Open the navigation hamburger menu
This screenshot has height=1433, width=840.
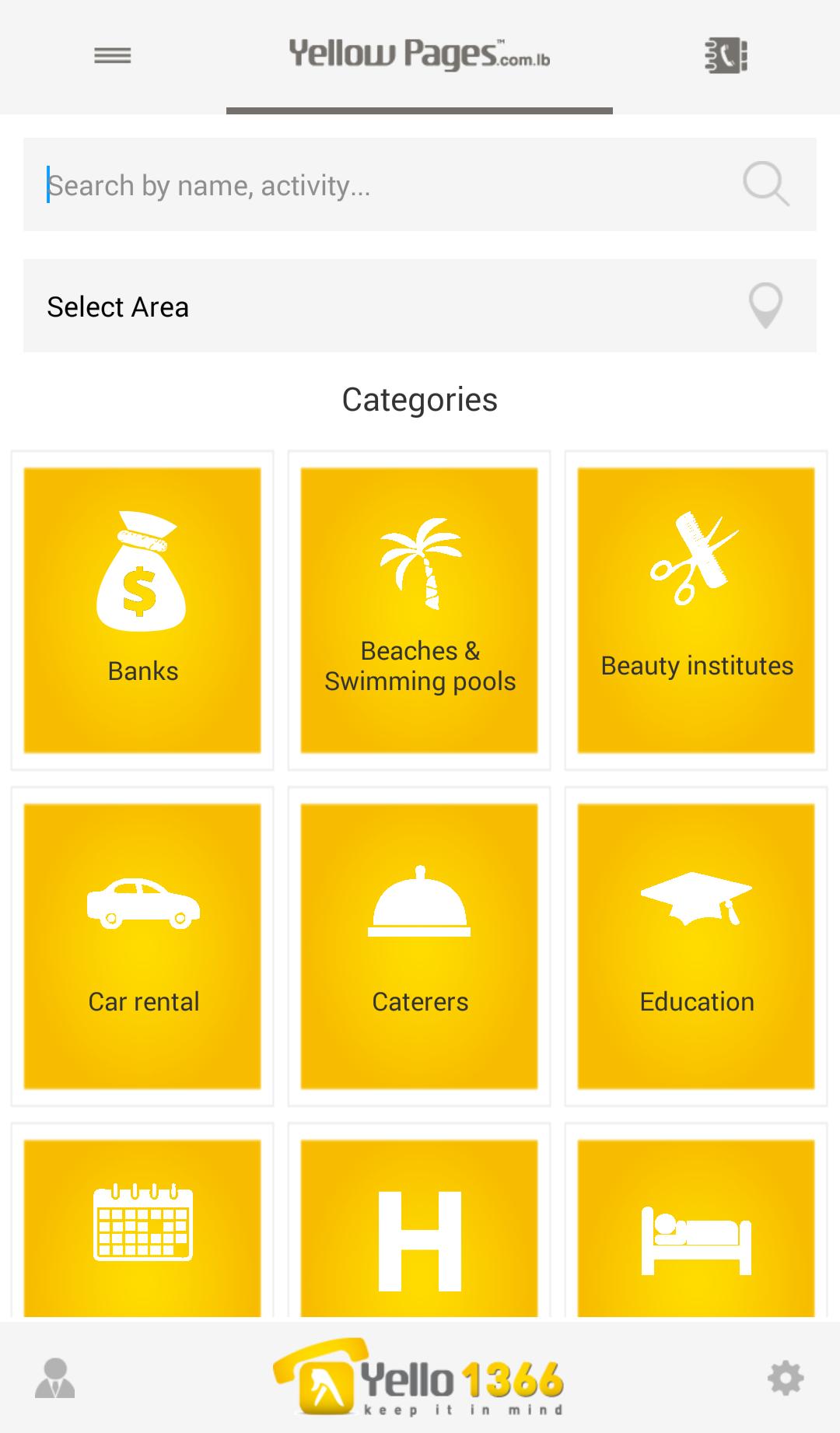112,55
